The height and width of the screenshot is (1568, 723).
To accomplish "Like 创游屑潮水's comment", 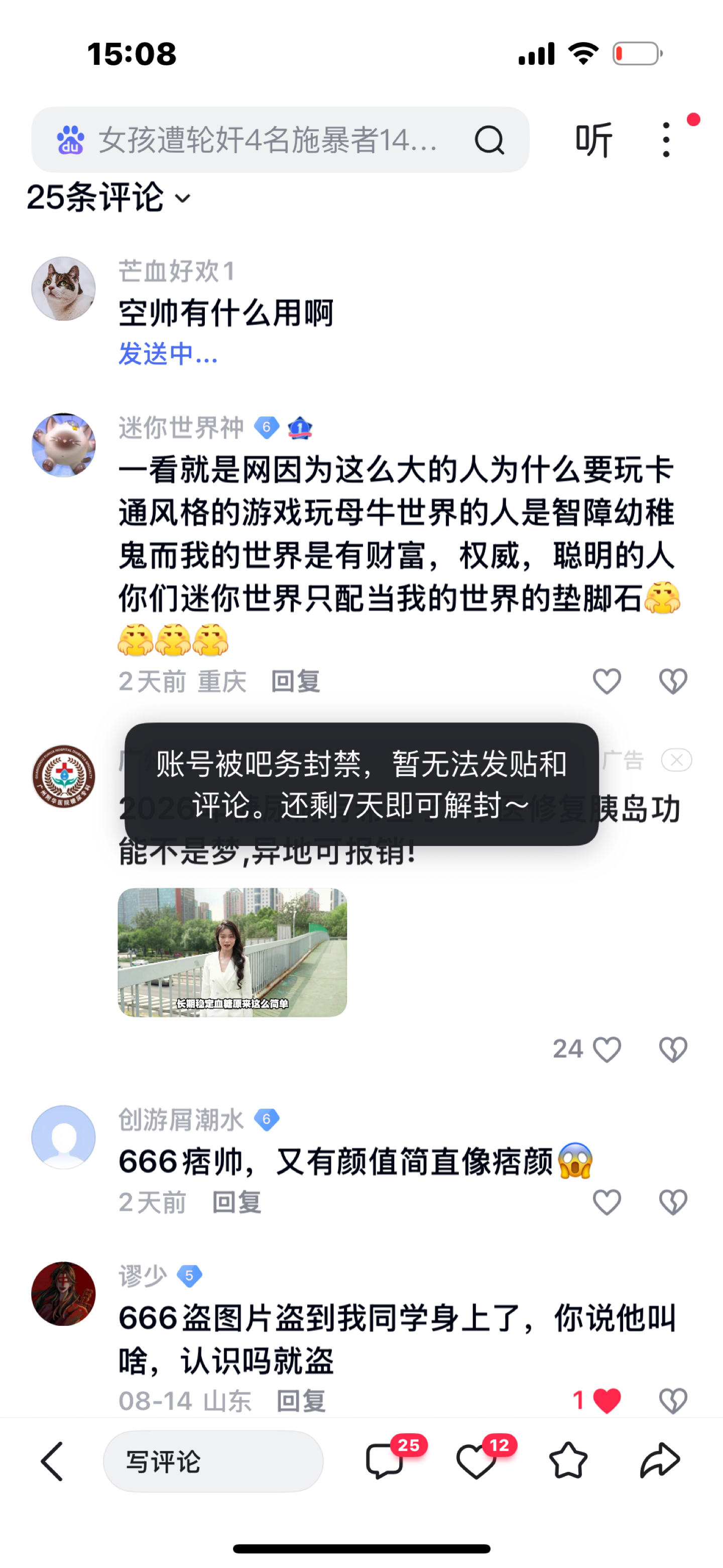I will click(x=607, y=1202).
